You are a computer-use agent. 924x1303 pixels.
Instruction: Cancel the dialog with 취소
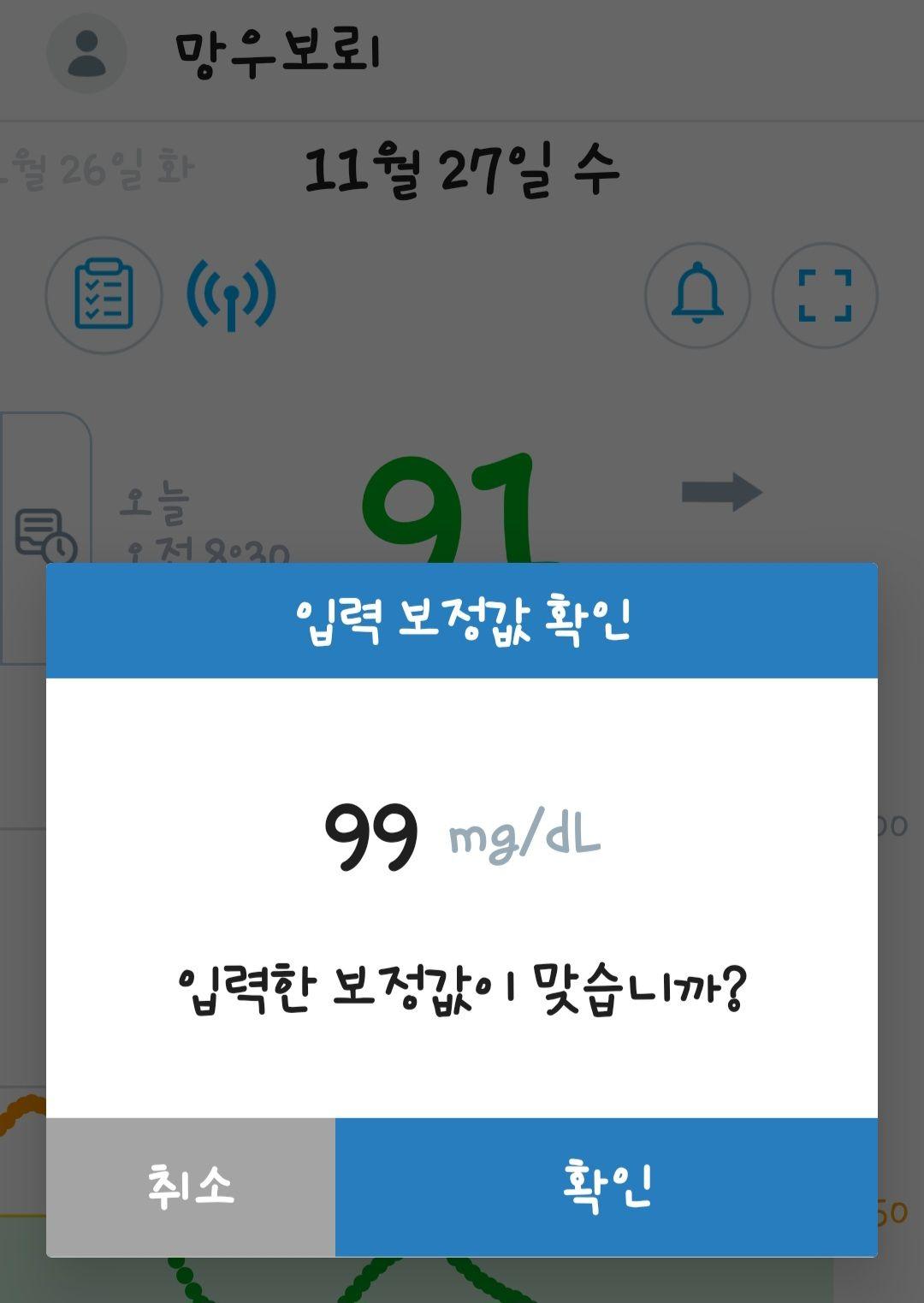(190, 1187)
